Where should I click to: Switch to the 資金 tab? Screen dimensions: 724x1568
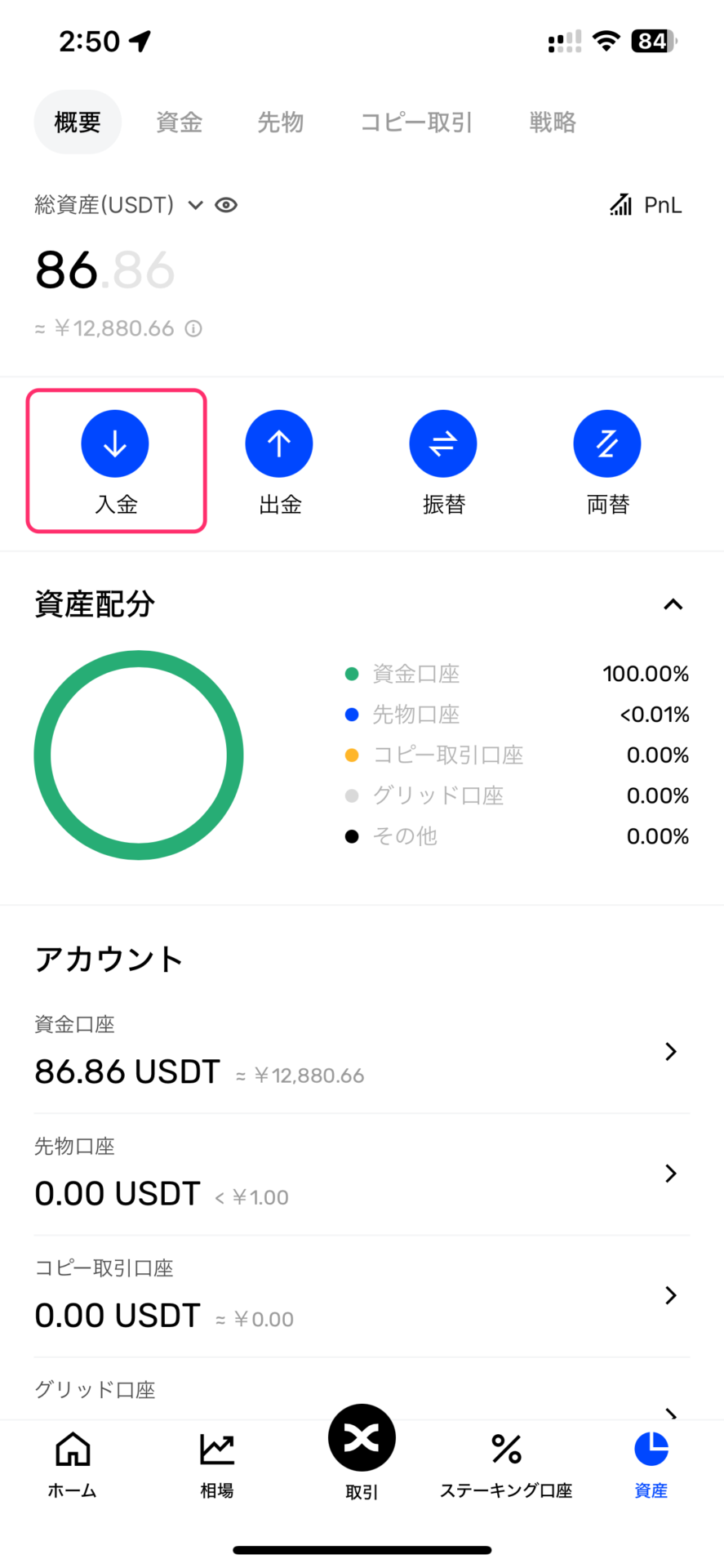tap(179, 122)
